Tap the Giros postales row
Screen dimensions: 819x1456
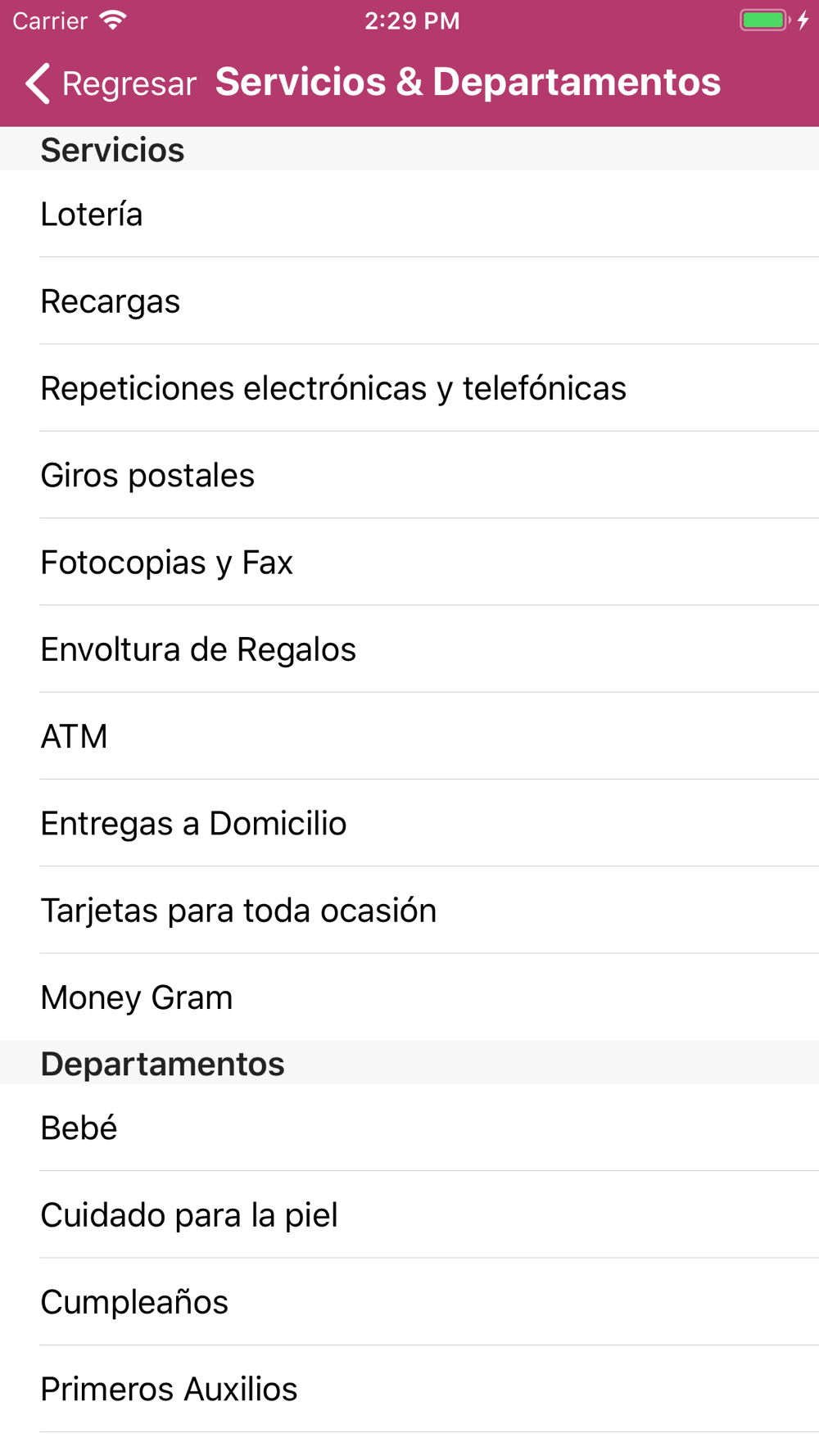pyautogui.click(x=409, y=475)
